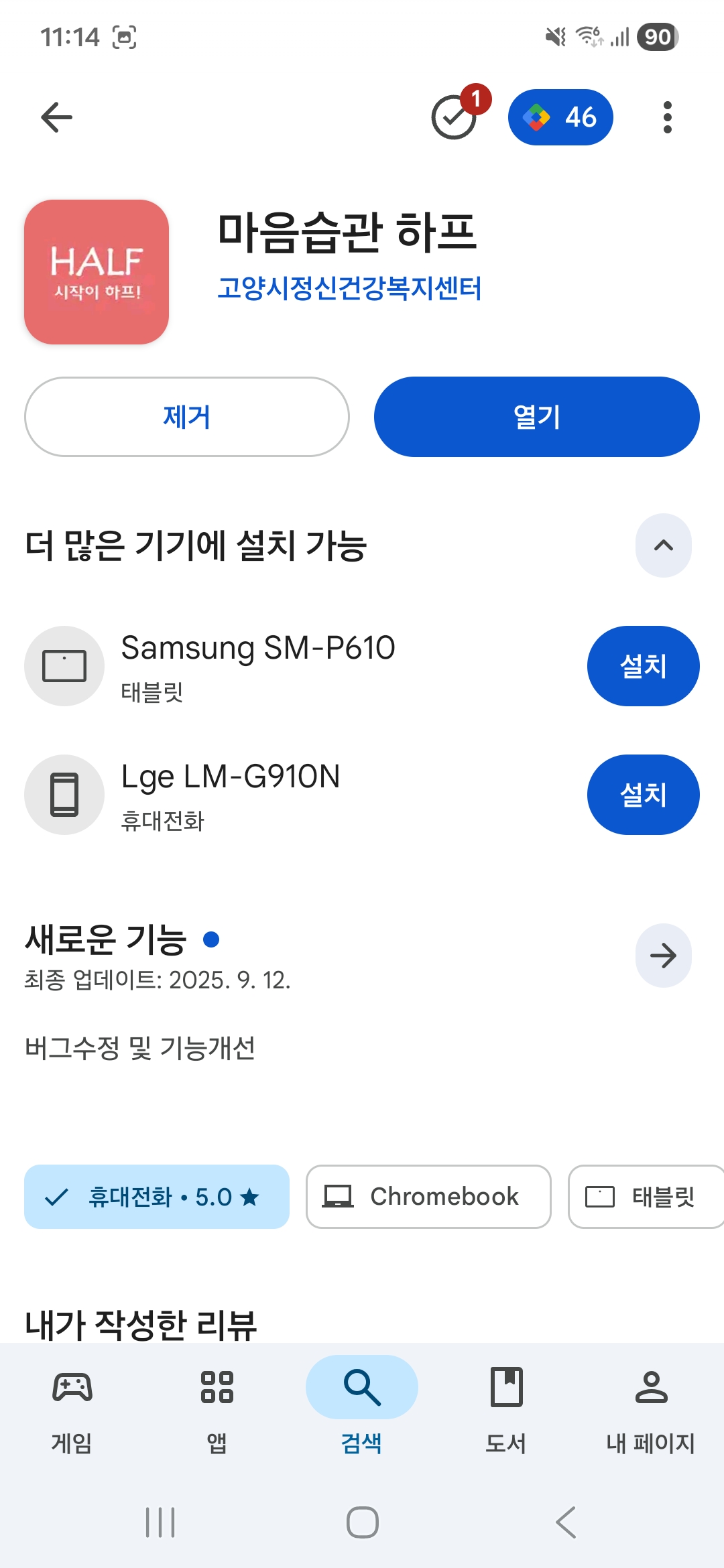The image size is (724, 1568).
Task: Install on Lge LM-G910N phone
Action: pyautogui.click(x=643, y=795)
